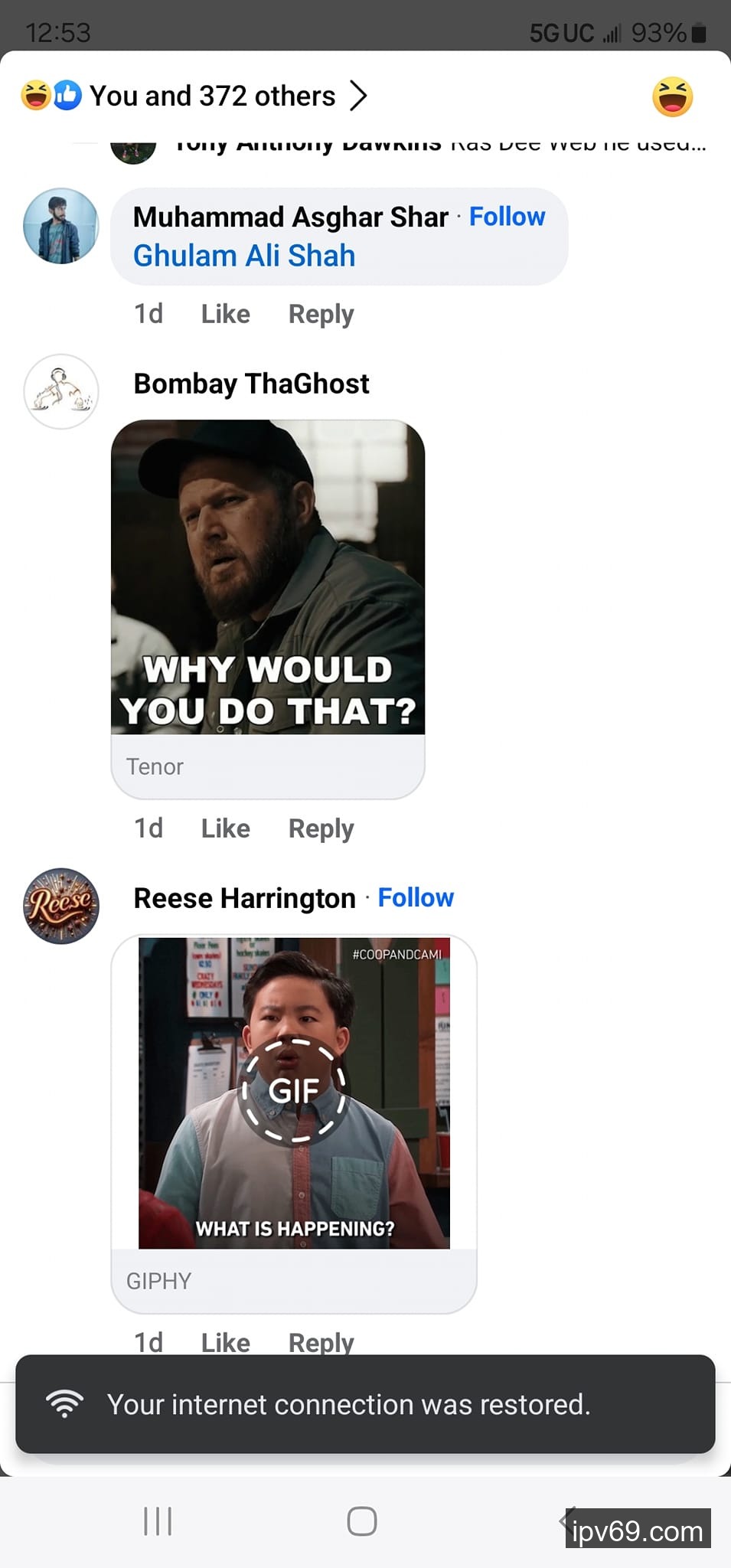Viewport: 731px width, 1568px height.
Task: Show recent apps
Action: [x=158, y=1521]
